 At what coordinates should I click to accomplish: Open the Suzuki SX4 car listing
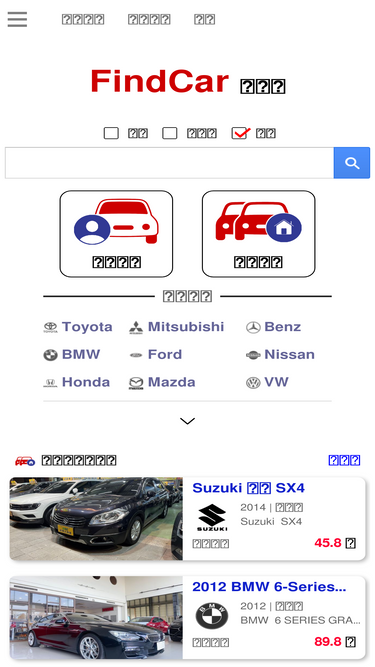(188, 519)
